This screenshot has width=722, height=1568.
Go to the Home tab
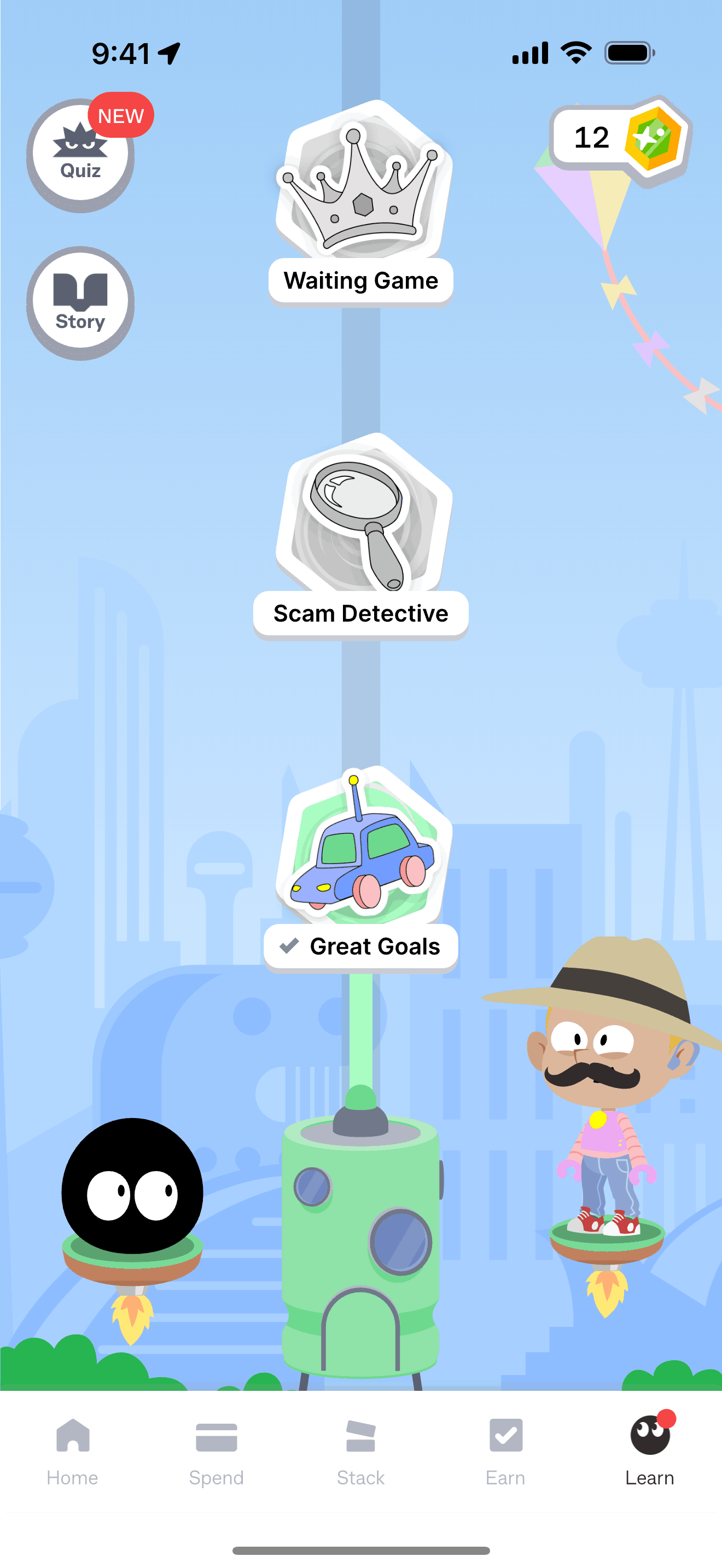coord(72,1452)
